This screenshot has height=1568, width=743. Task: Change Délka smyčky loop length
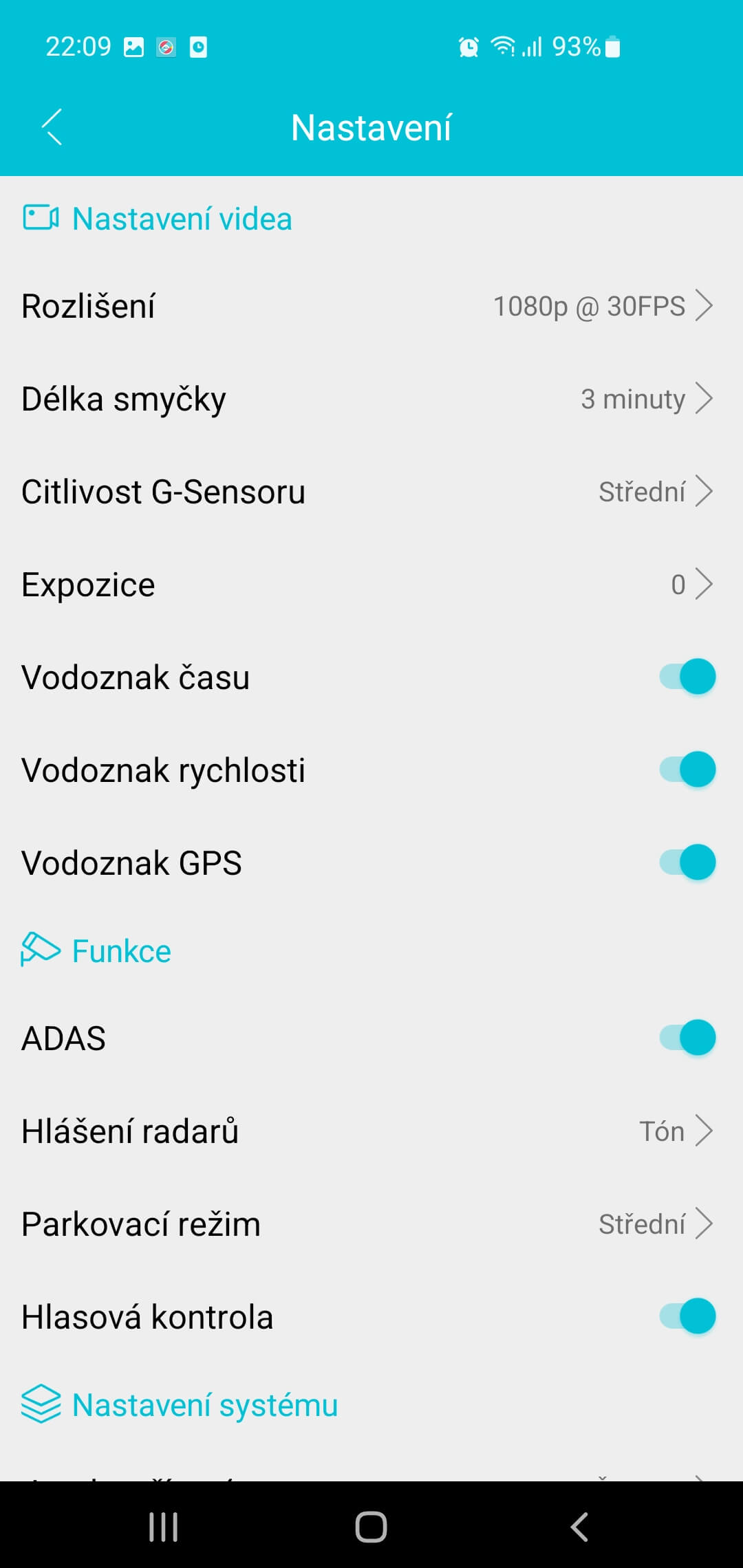click(x=371, y=399)
